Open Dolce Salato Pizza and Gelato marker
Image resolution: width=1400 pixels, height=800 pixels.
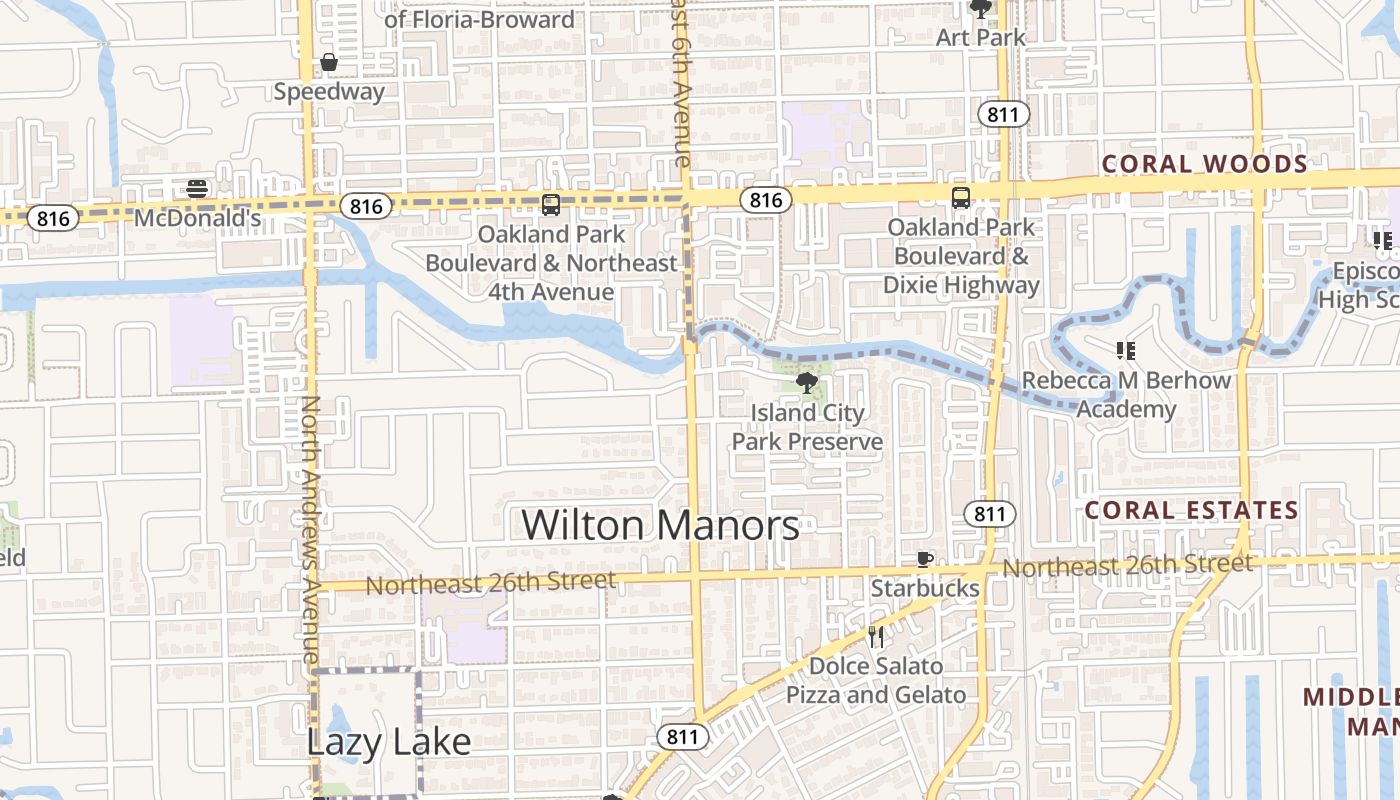[x=876, y=636]
